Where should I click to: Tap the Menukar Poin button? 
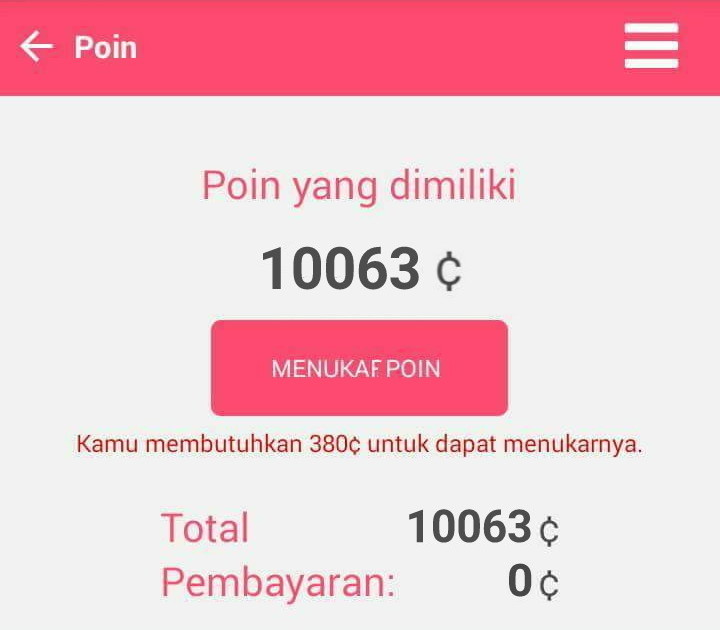[359, 368]
